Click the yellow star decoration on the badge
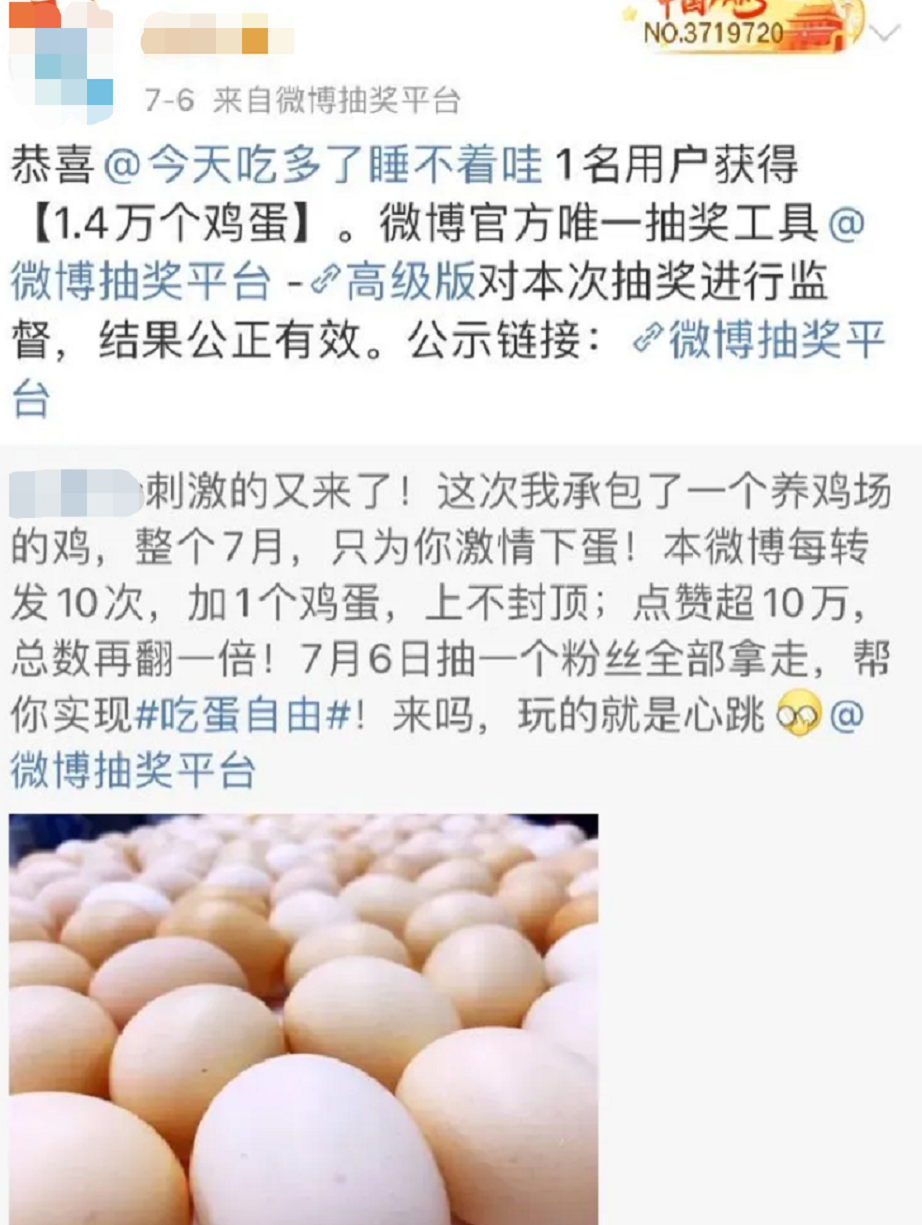 pyautogui.click(x=629, y=12)
